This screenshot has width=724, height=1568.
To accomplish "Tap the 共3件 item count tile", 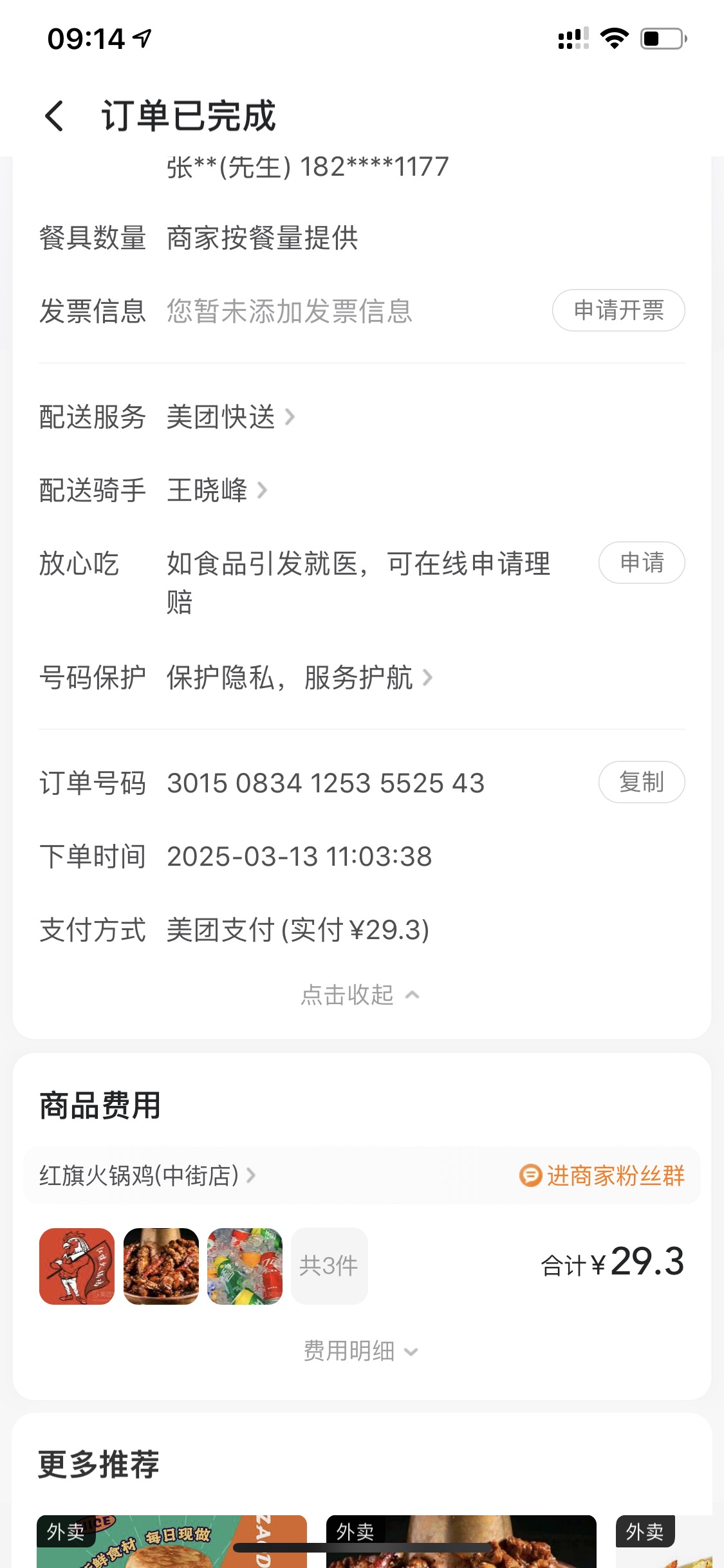I will click(x=329, y=1266).
